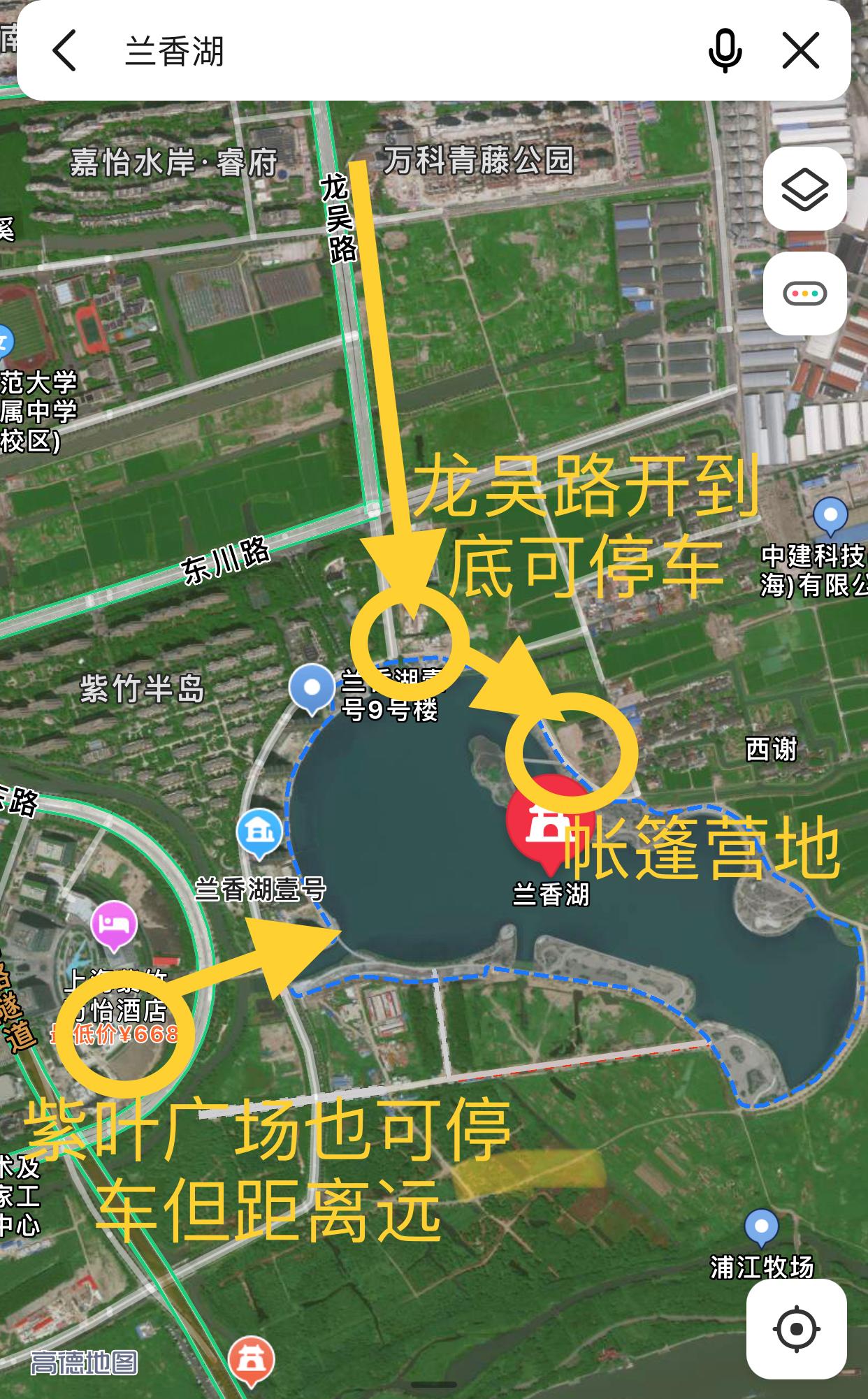Tap the three colored dots button
The height and width of the screenshot is (1399, 868).
coord(804,293)
